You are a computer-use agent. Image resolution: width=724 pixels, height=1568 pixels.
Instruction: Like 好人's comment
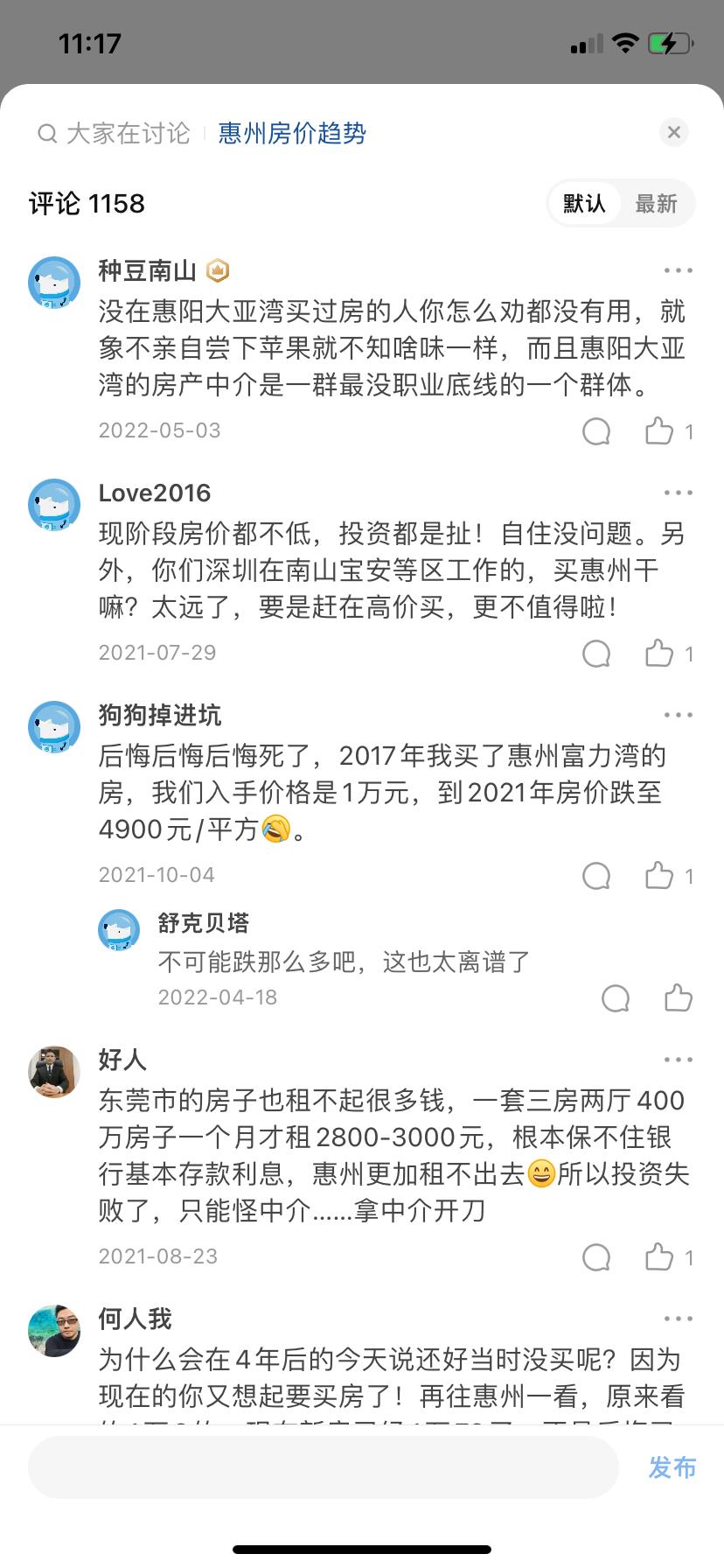coord(660,1257)
